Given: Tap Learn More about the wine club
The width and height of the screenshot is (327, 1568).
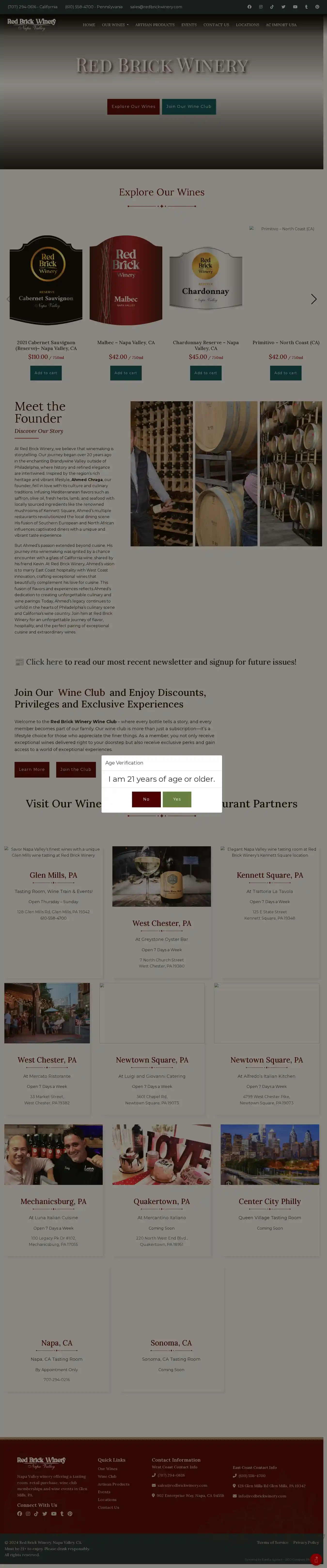Looking at the screenshot, I should 32,769.
